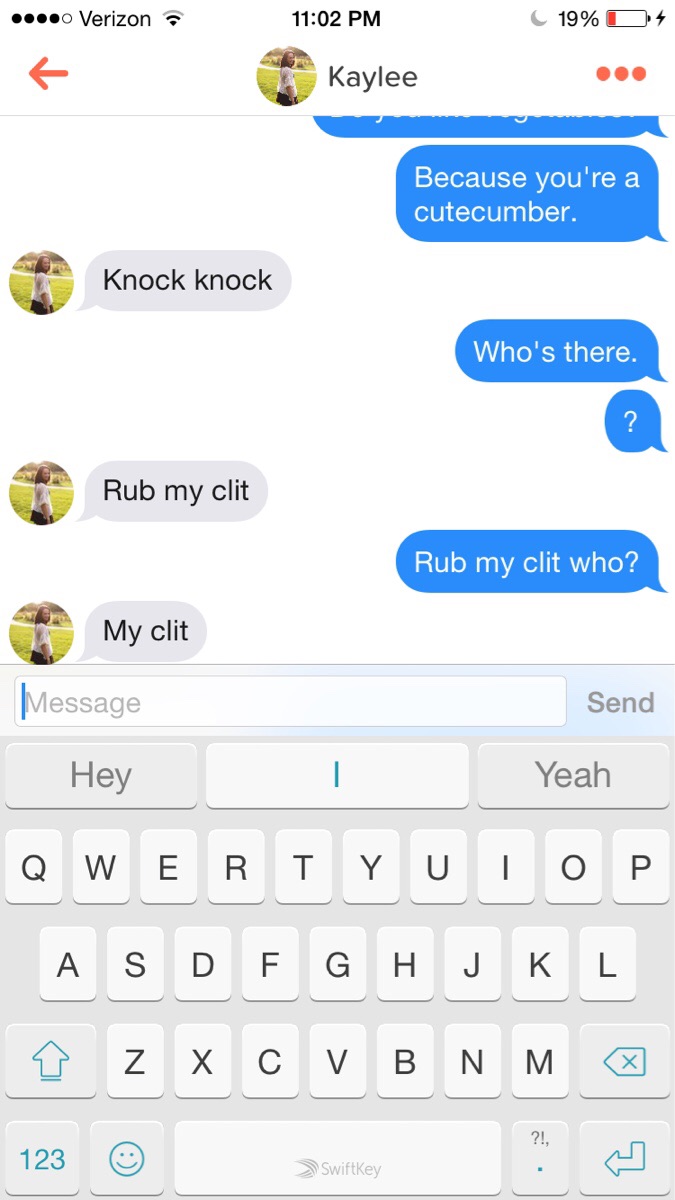Viewport: 675px width, 1200px height.
Task: Choose the 'Yeah' keyboard suggestion
Action: [x=573, y=775]
